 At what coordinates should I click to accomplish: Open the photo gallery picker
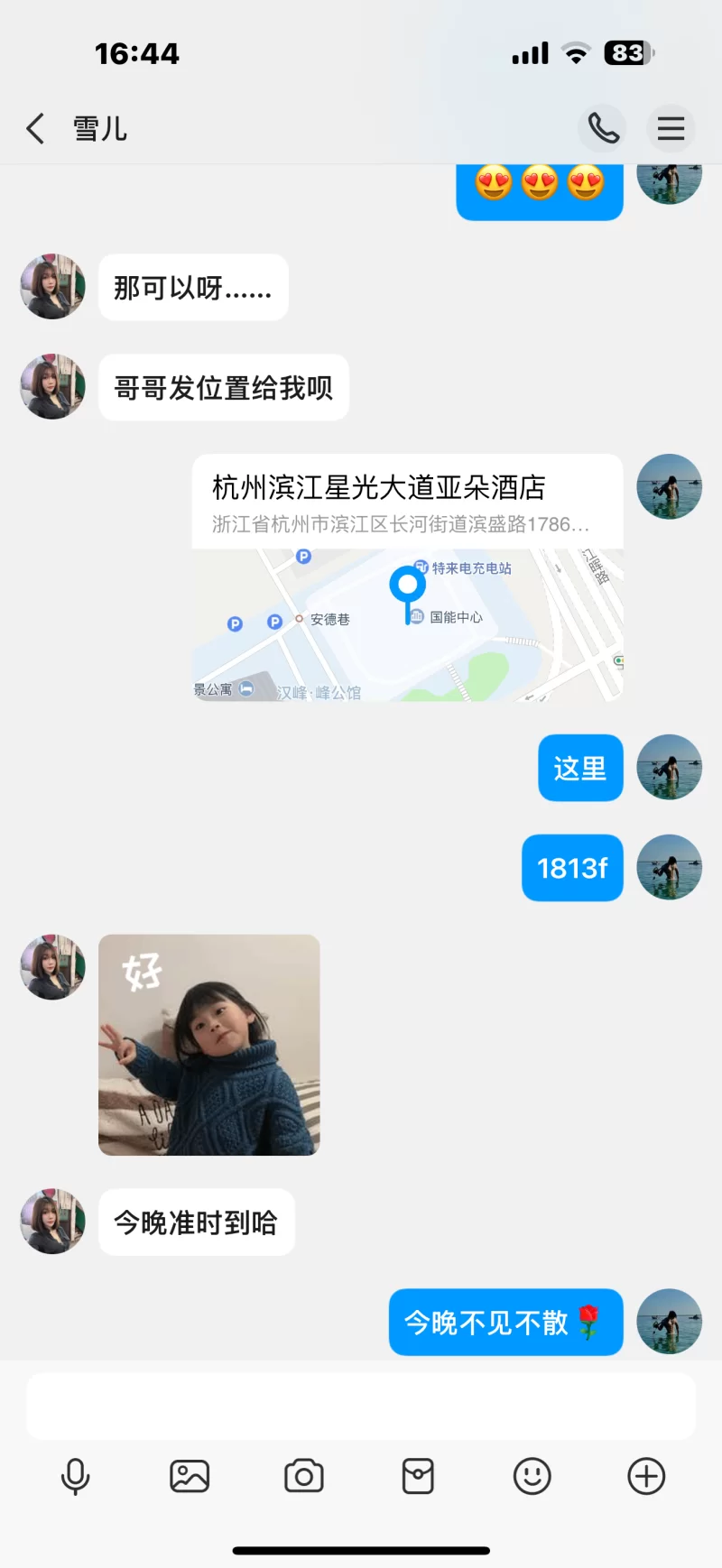[x=190, y=1477]
